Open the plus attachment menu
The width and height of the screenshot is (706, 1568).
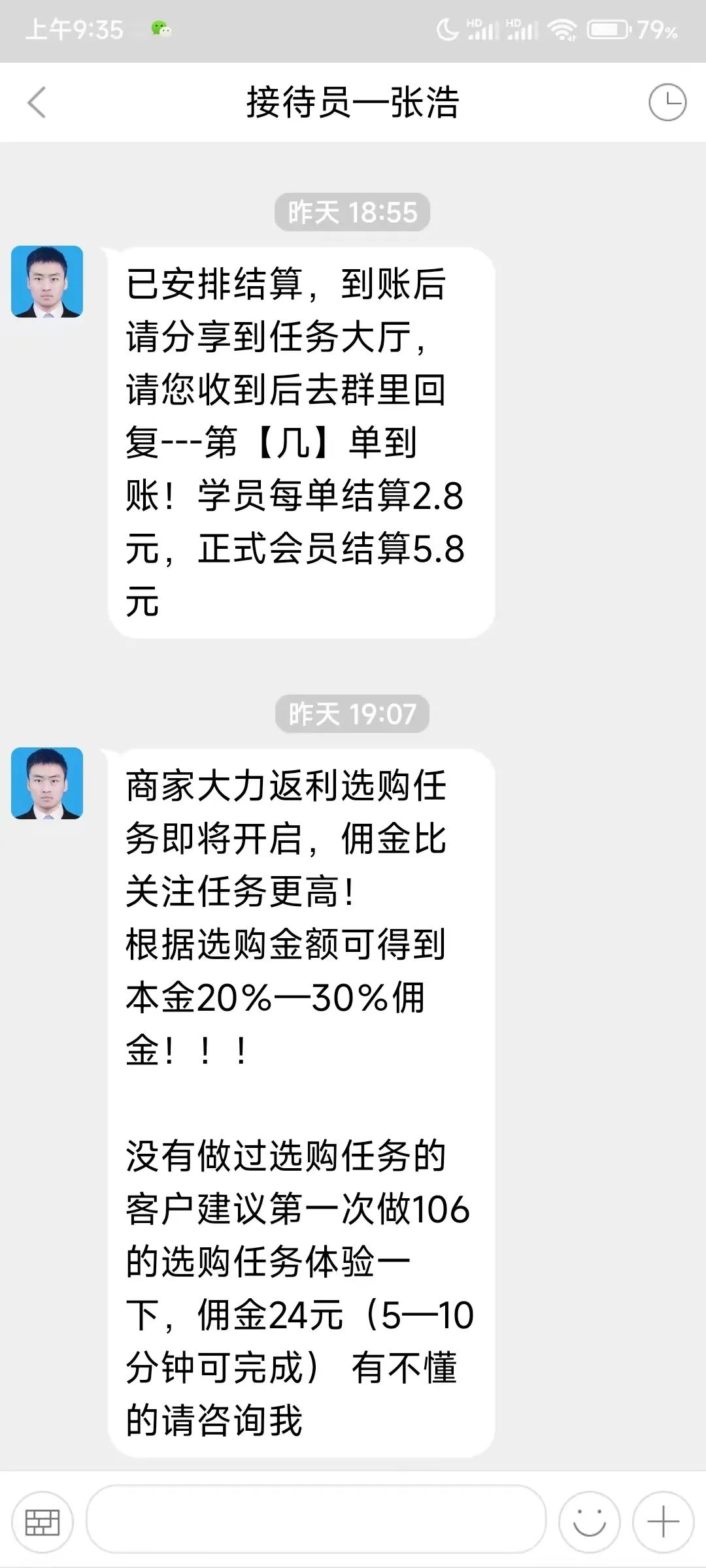coord(663,1522)
